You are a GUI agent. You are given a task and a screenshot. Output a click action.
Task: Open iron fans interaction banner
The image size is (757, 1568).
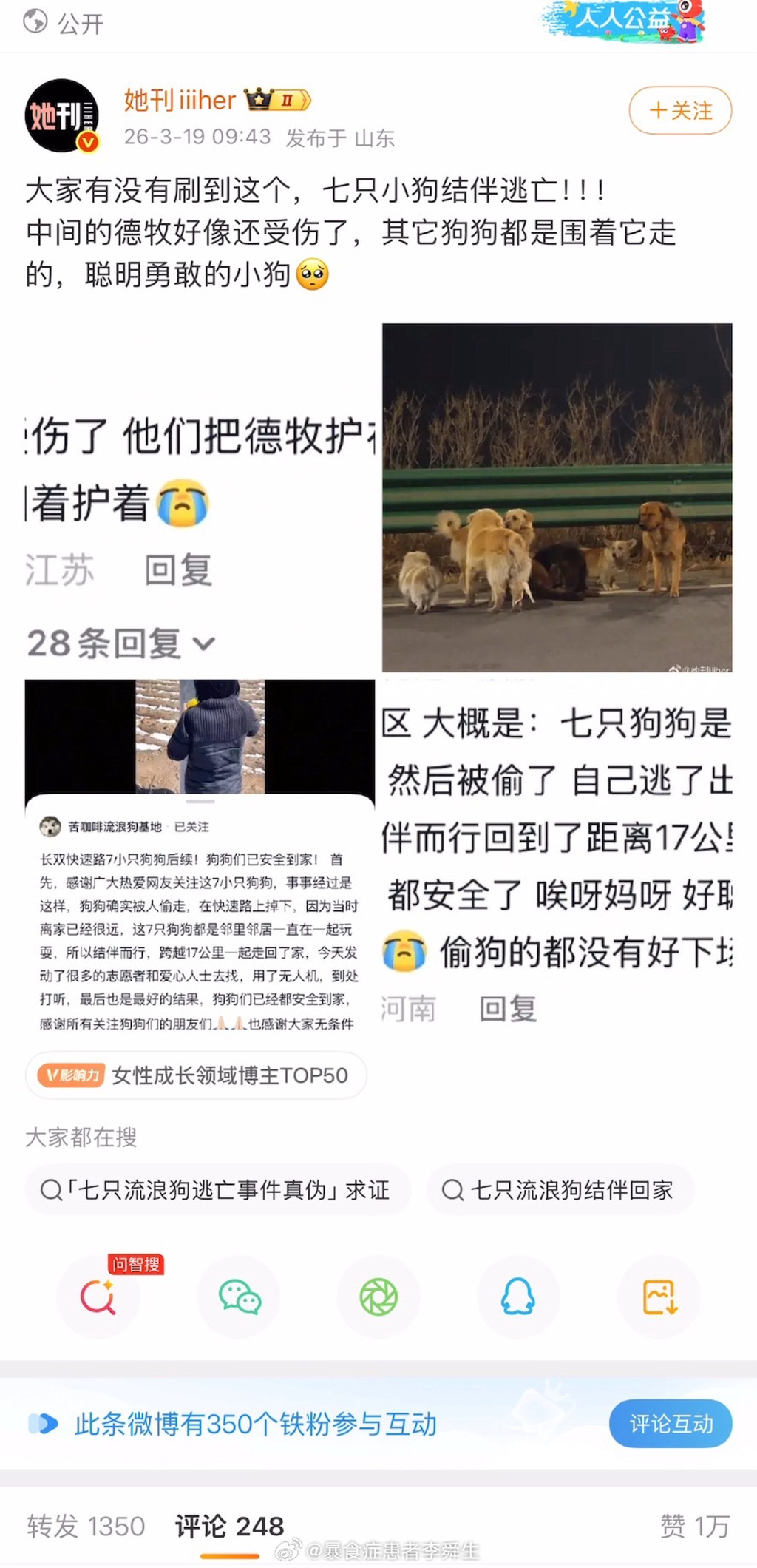(x=255, y=1424)
